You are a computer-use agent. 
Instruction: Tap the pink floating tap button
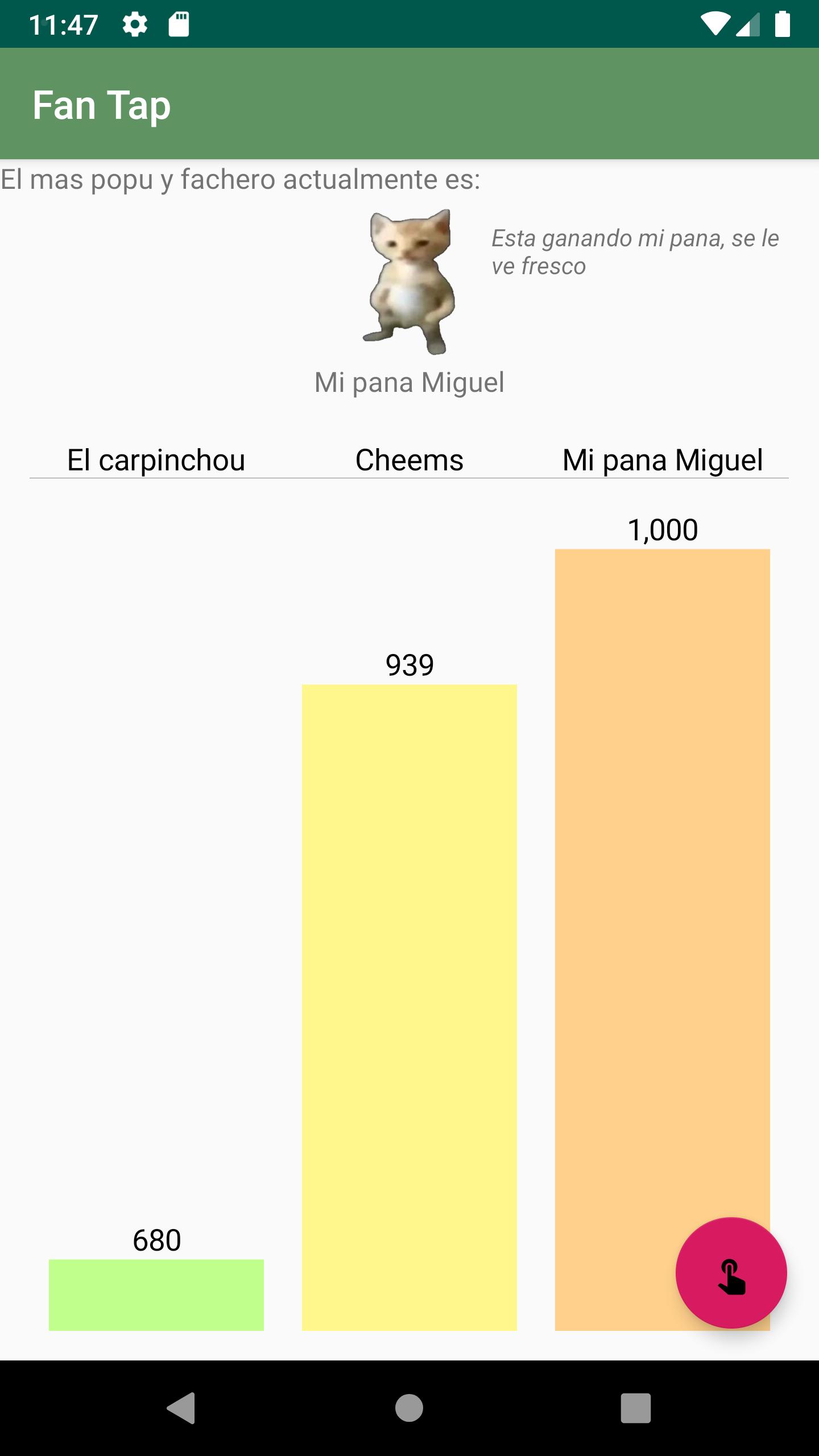coord(731,1272)
